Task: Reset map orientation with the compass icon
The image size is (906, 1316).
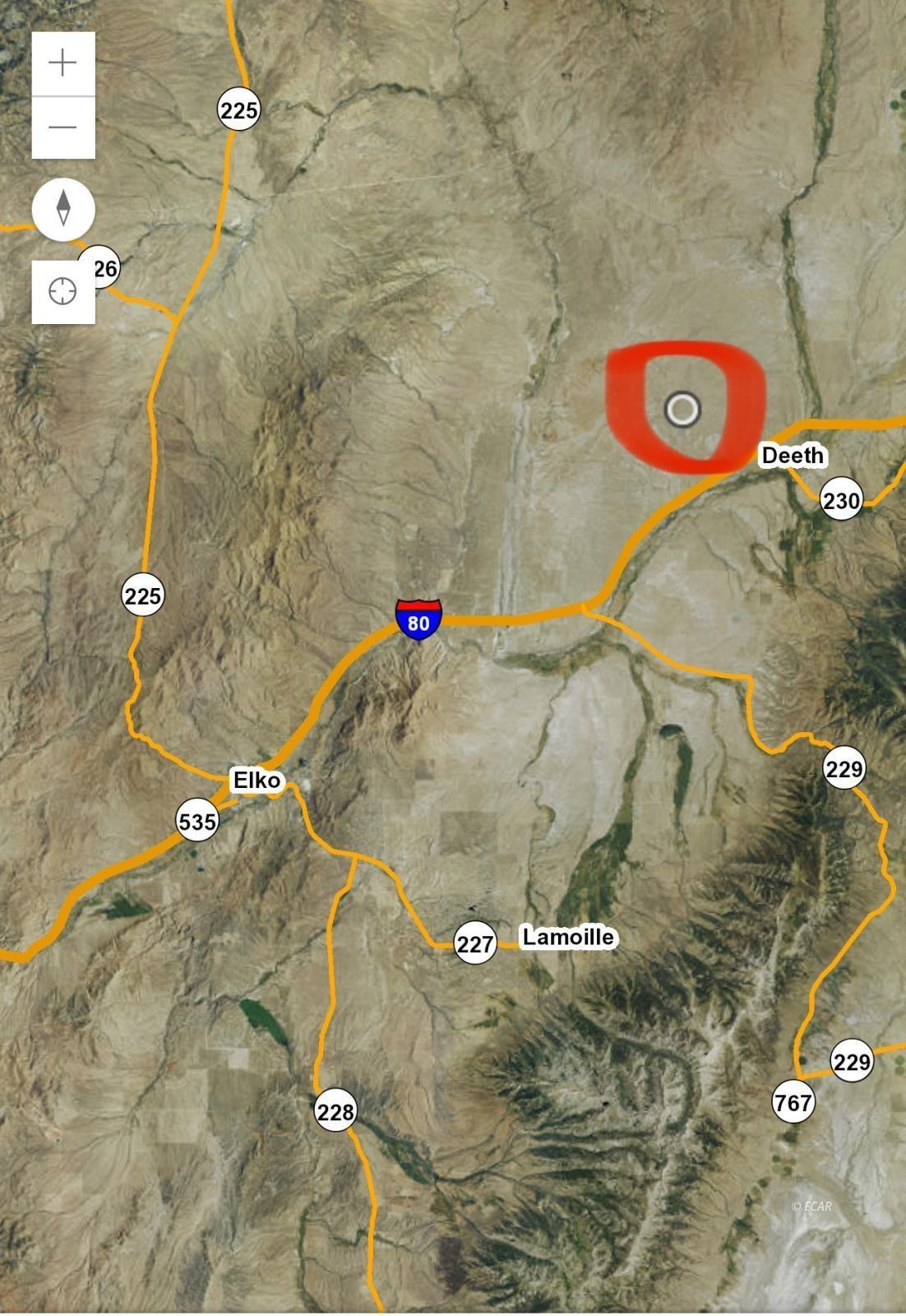Action: [x=64, y=210]
